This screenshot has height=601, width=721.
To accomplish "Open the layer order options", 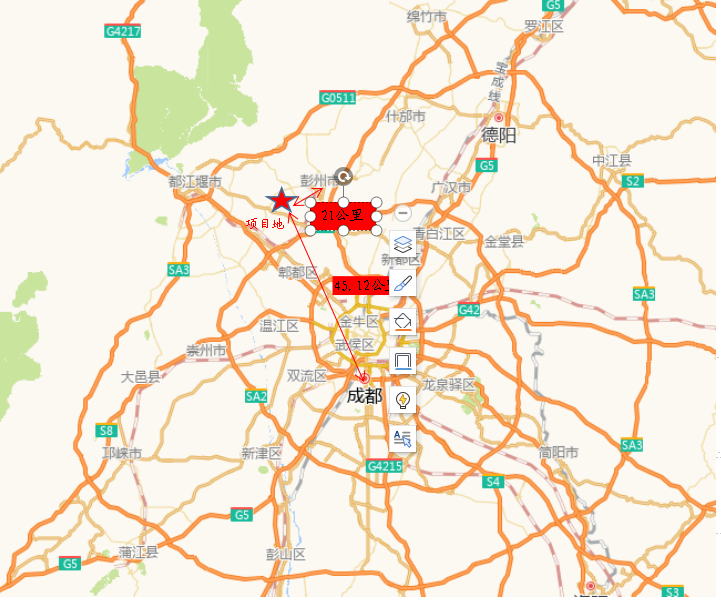I will tap(402, 243).
